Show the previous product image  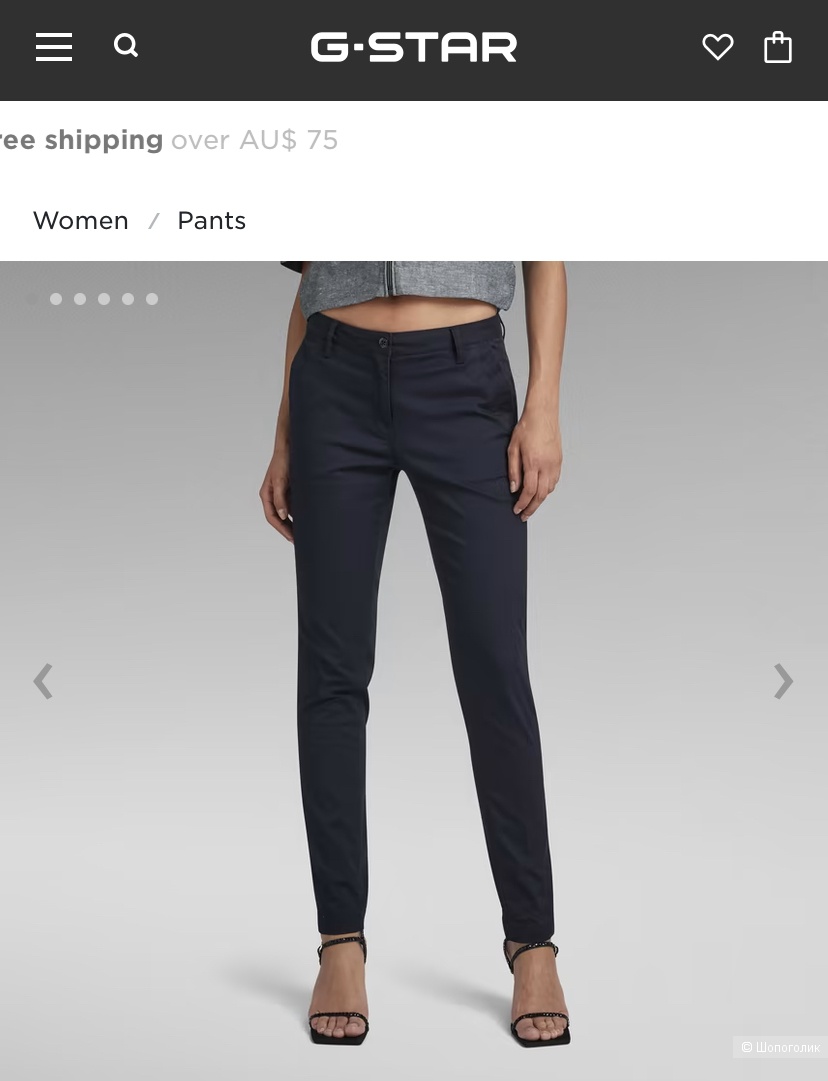pyautogui.click(x=42, y=681)
